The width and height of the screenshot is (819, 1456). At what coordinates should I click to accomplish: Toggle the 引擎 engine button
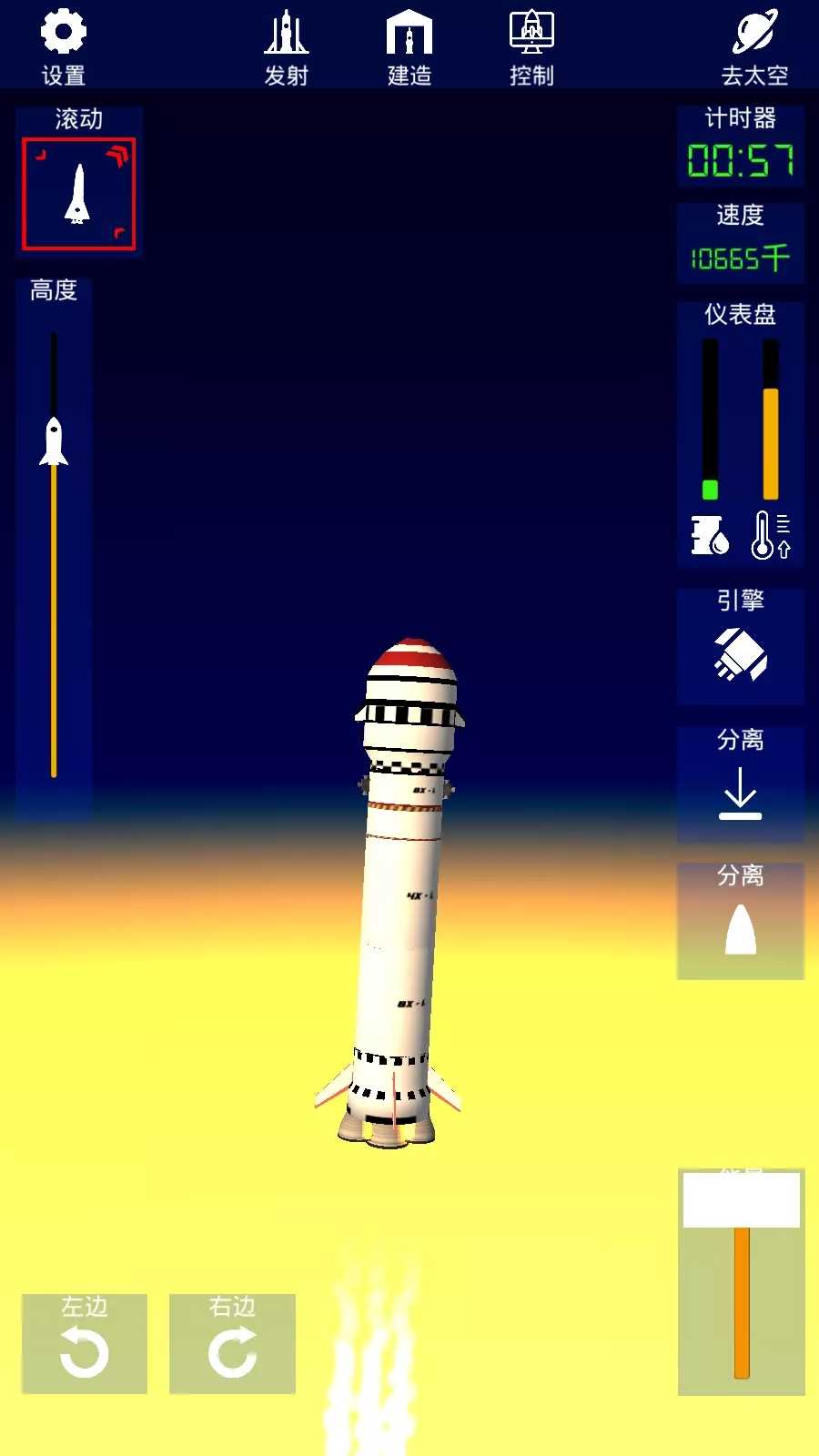741,647
